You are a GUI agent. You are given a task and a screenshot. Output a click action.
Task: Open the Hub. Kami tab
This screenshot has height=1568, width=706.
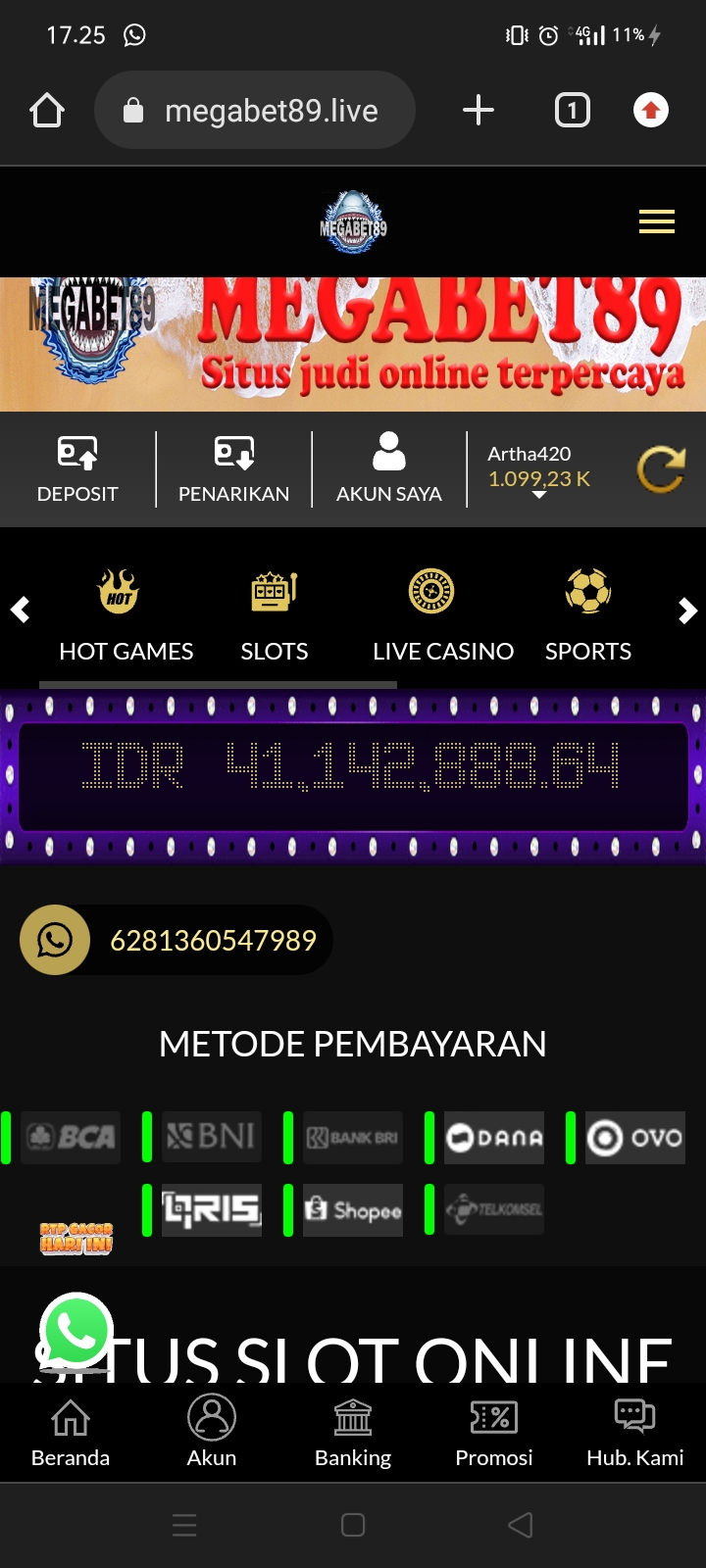(x=634, y=1432)
